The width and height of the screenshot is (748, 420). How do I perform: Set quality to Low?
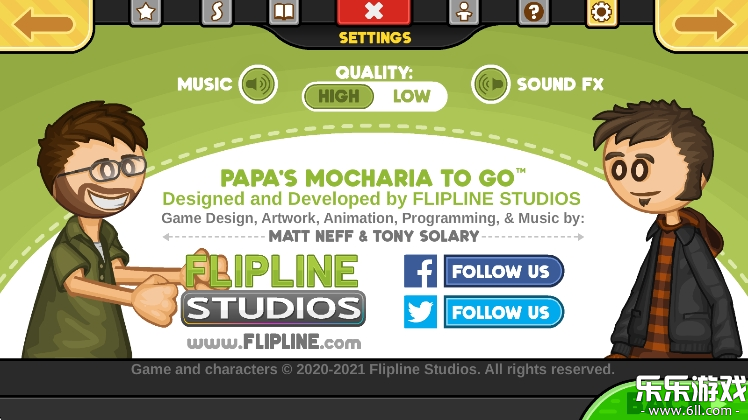tap(411, 97)
